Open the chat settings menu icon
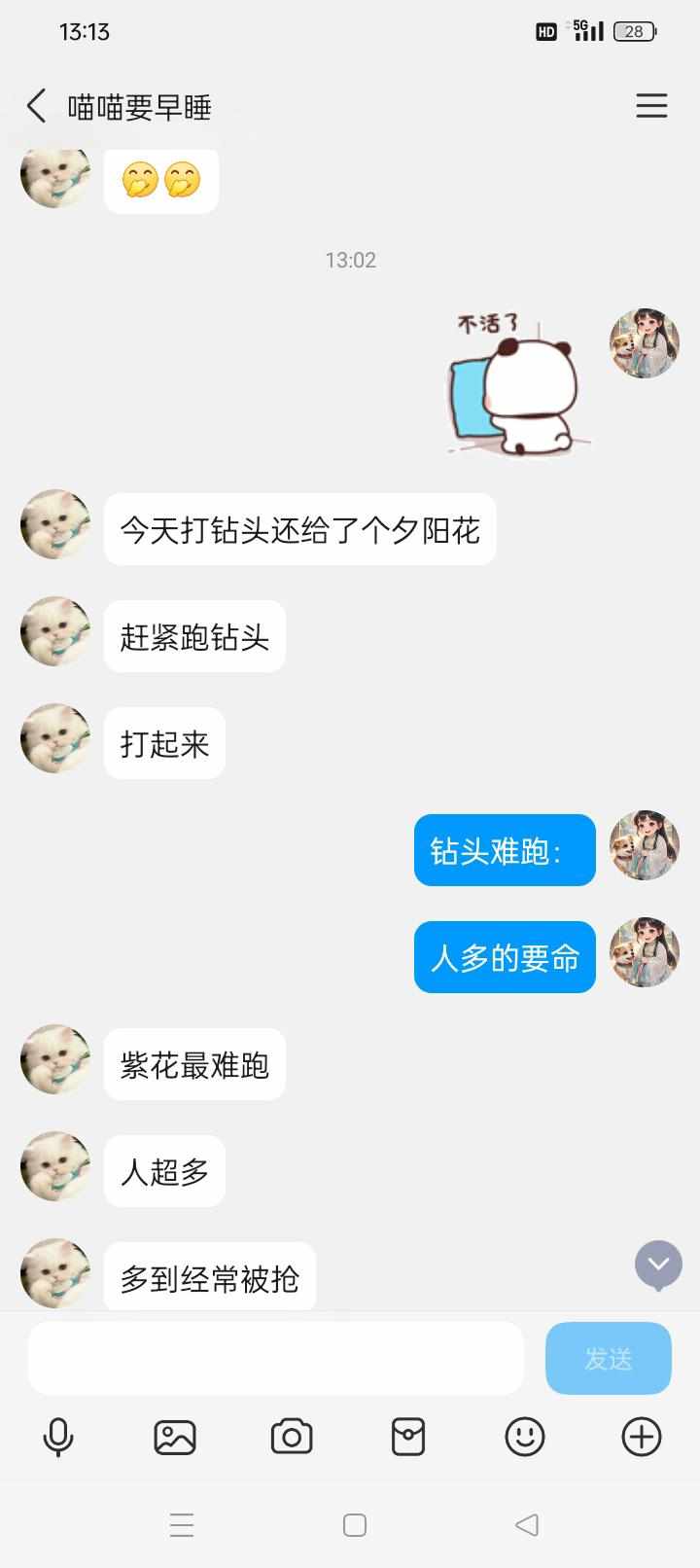 tap(651, 106)
